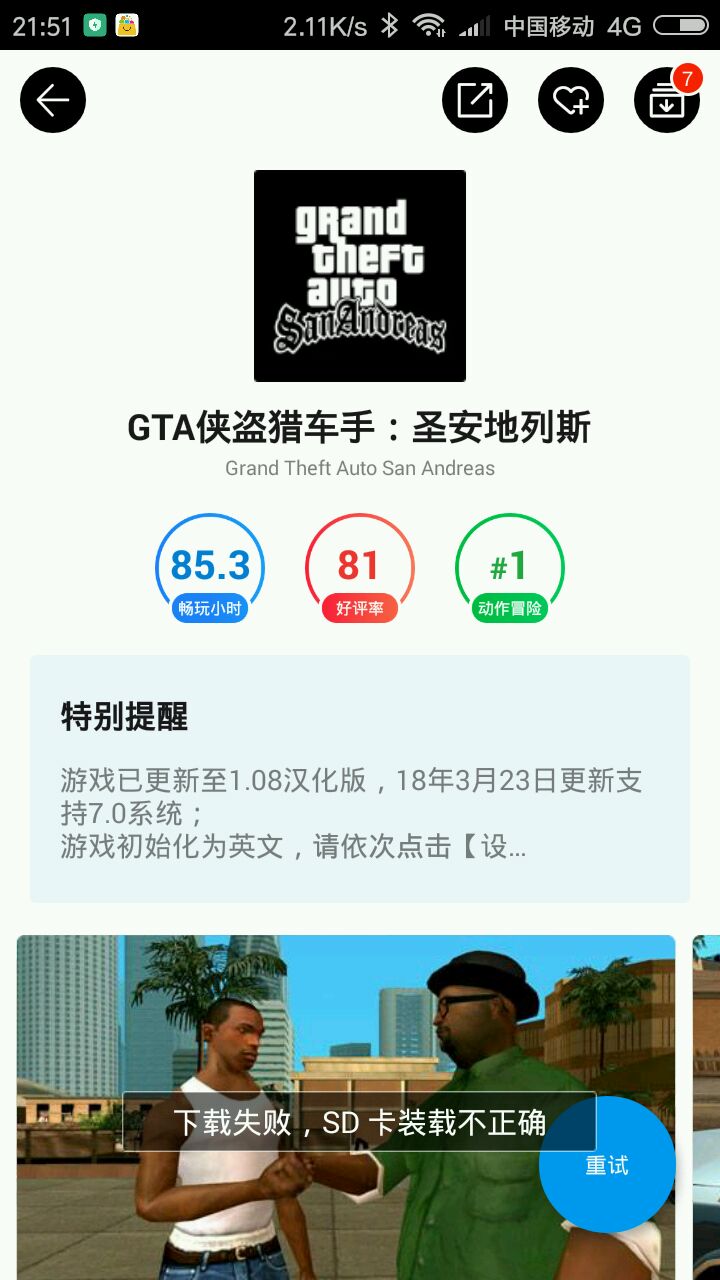720x1280 pixels.
Task: Add the game to favorites
Action: pos(571,100)
